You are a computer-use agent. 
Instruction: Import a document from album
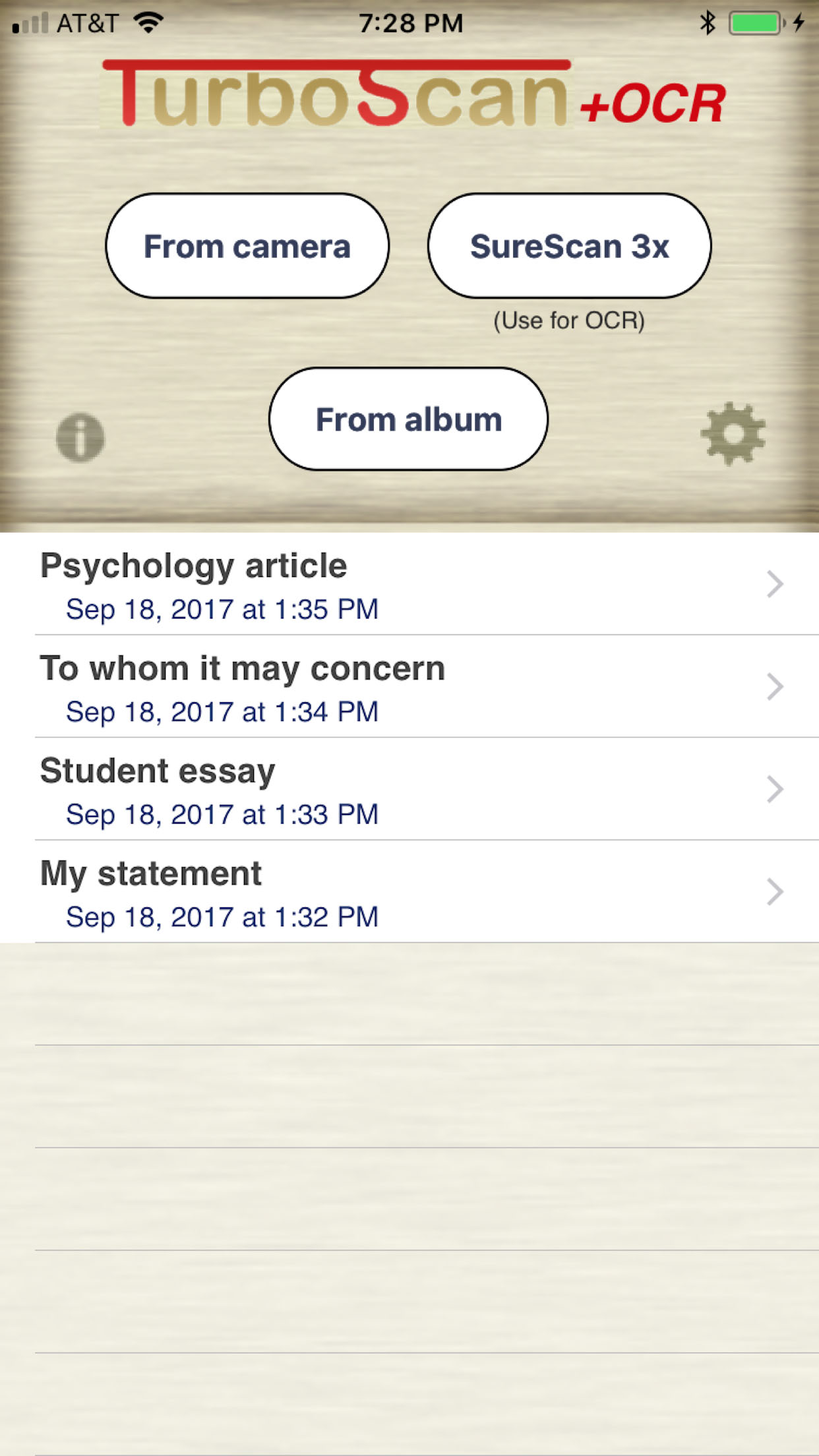[x=408, y=419]
